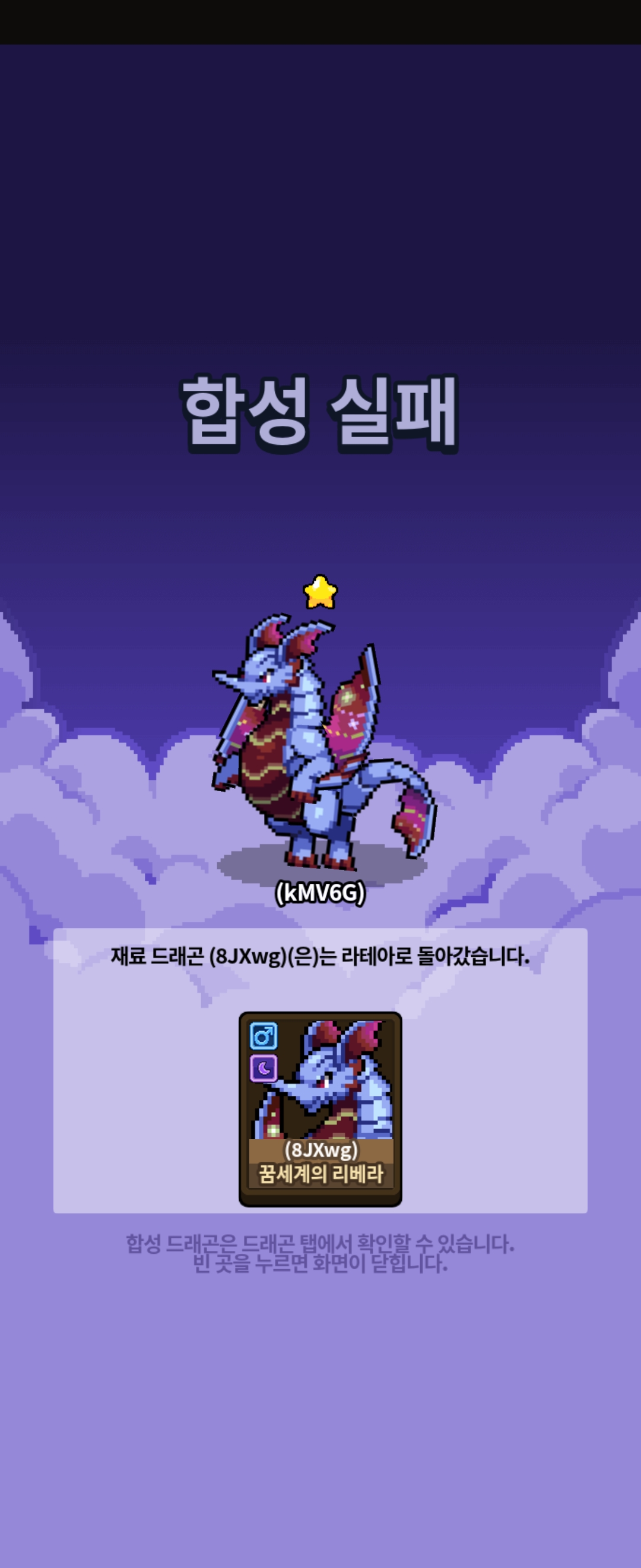Open the 8JXwg 꿈세계의 리베라 dragon card
This screenshot has width=641, height=1568.
pos(320,1109)
